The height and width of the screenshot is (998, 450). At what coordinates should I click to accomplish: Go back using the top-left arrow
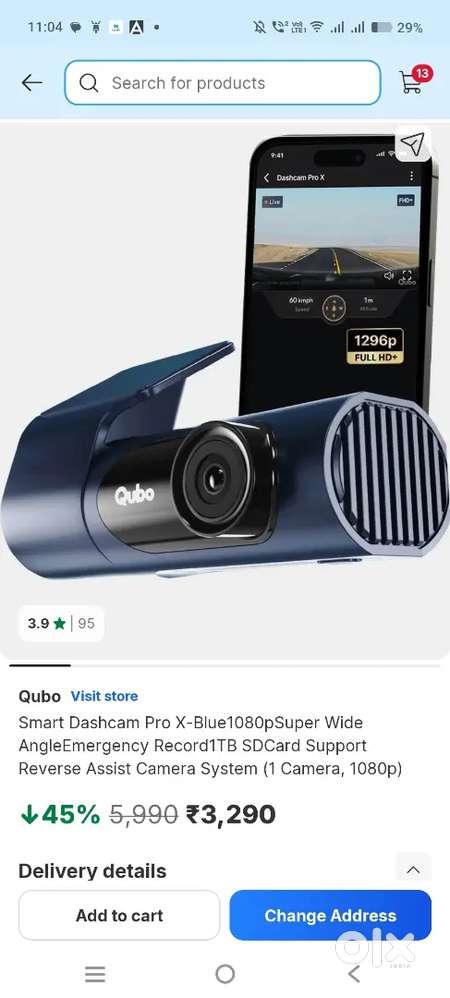point(32,83)
